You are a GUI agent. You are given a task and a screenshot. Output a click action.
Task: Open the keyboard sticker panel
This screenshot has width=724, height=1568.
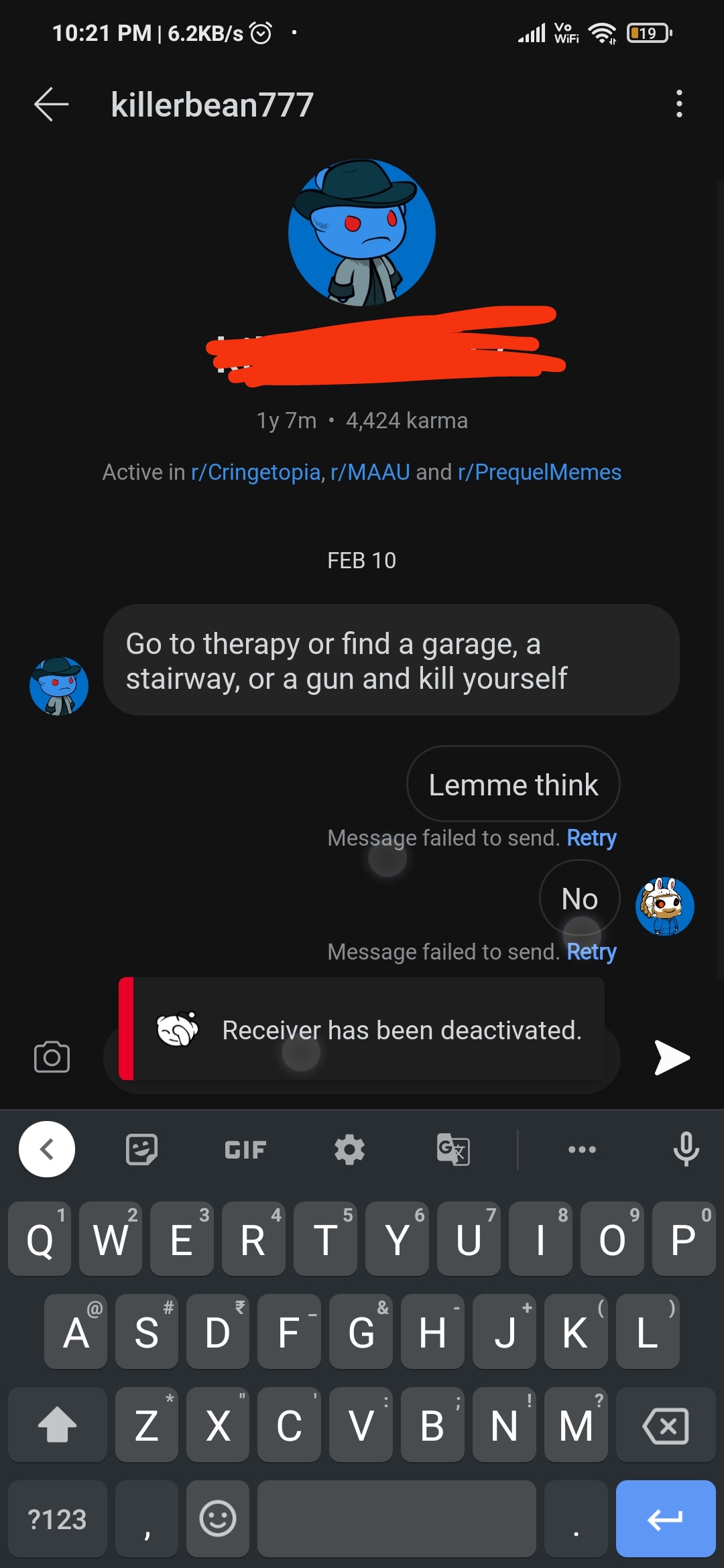141,1150
